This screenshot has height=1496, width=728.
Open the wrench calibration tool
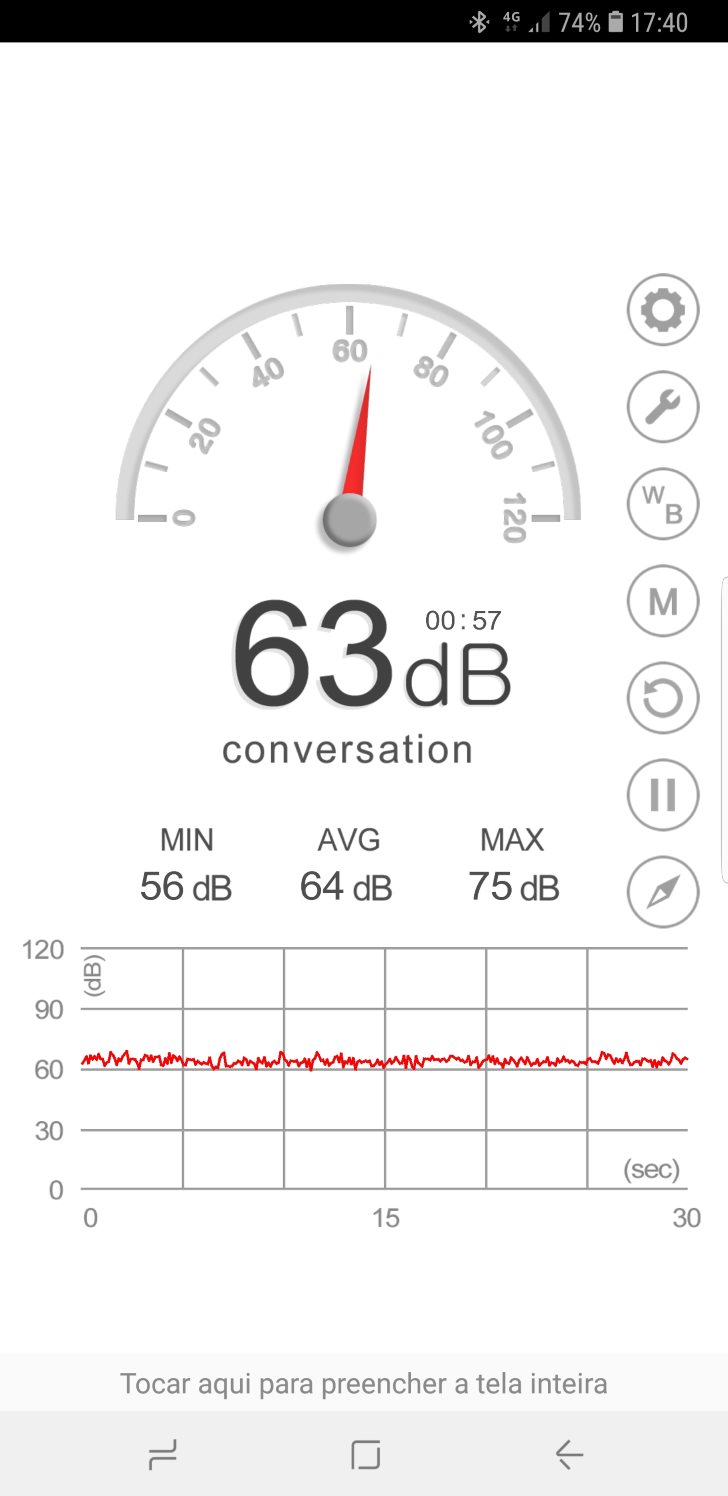click(662, 407)
